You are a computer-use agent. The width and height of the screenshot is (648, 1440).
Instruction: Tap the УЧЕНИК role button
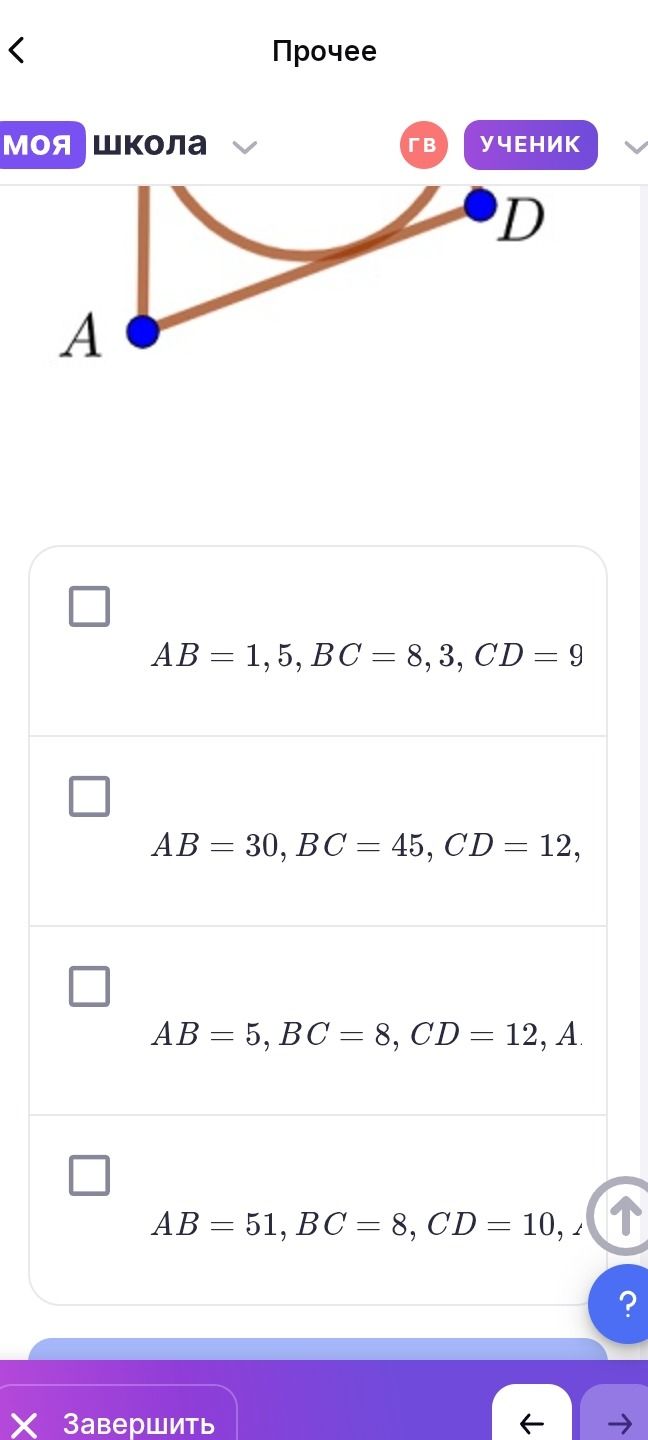[x=530, y=145]
